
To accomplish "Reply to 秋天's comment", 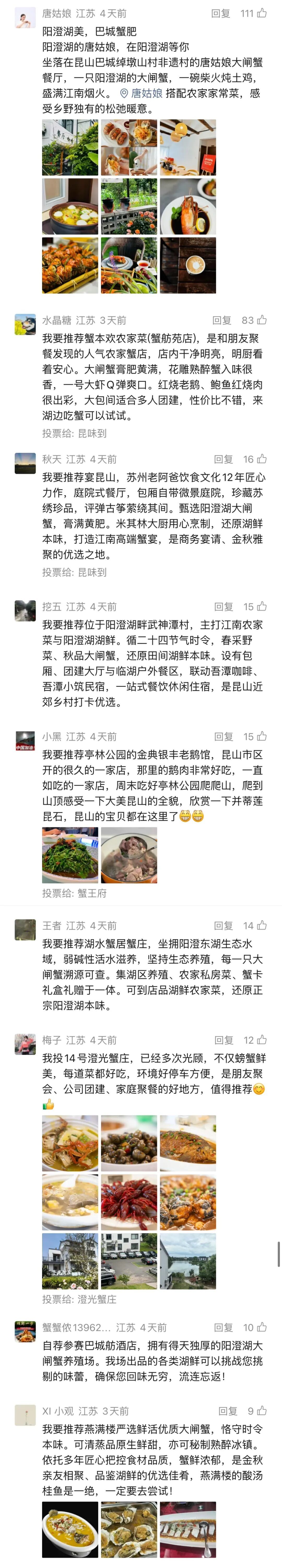I will coord(224,459).
